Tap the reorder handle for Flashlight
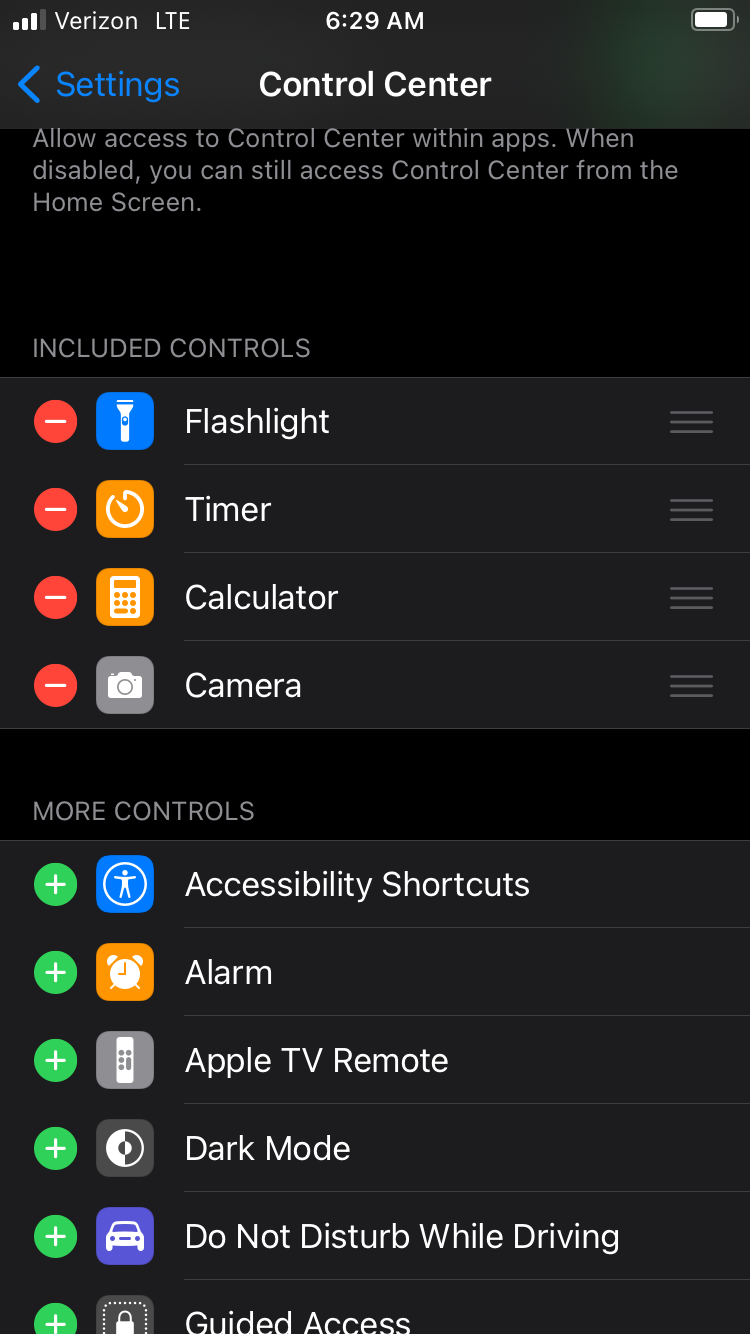The width and height of the screenshot is (750, 1334). [691, 421]
